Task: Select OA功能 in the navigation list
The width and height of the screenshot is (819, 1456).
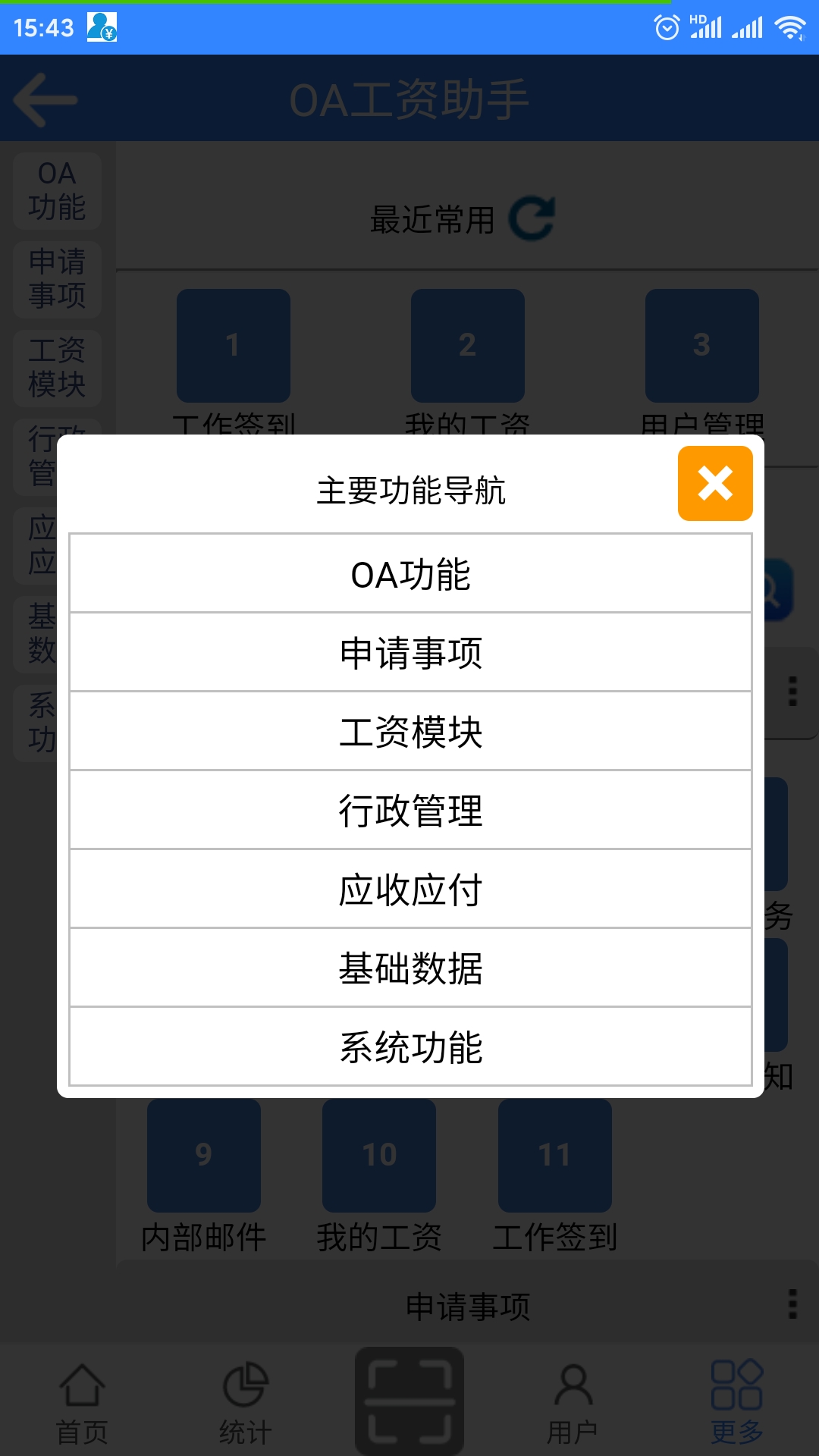Action: (410, 574)
